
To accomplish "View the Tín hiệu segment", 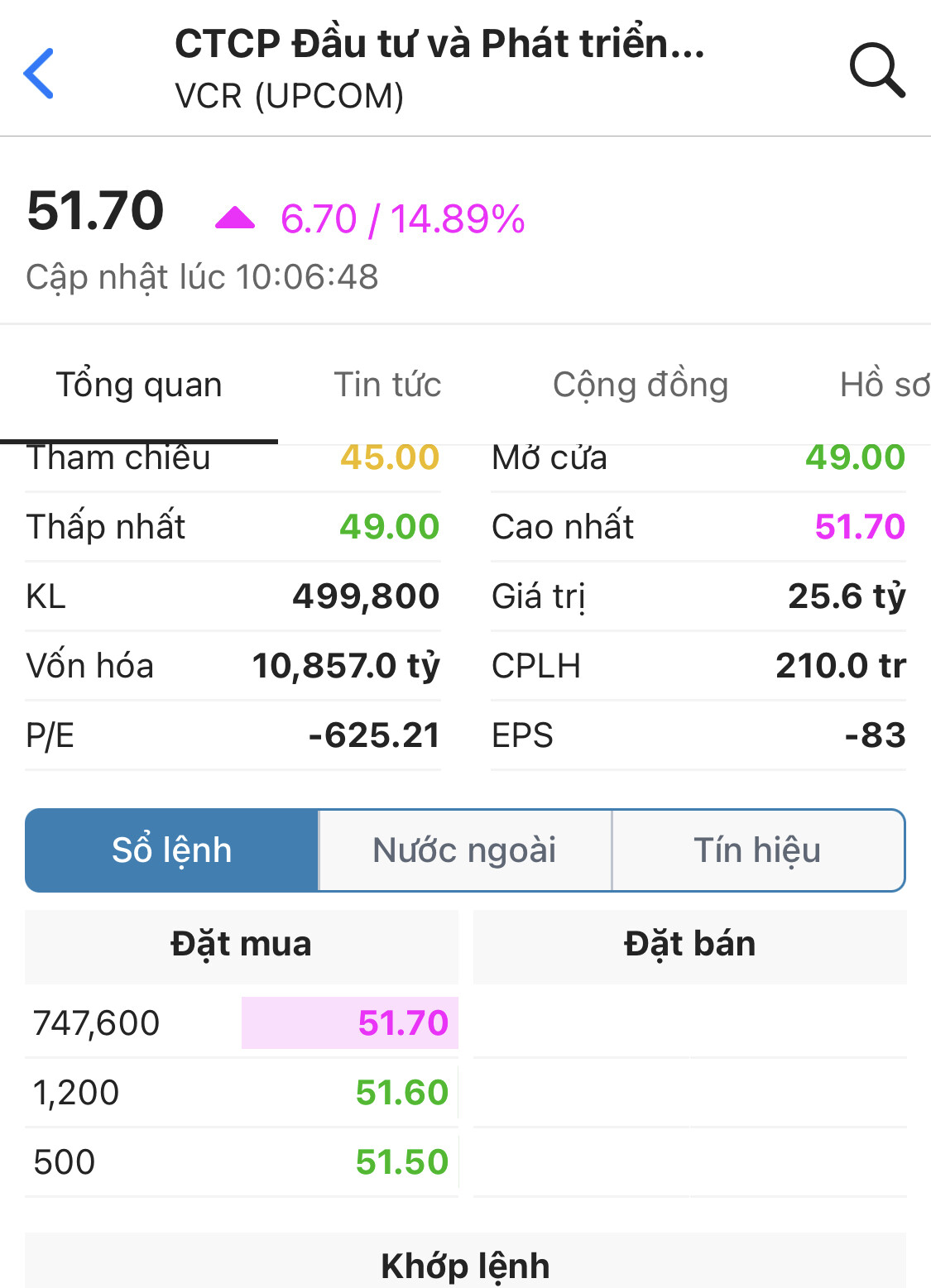I will tap(757, 850).
